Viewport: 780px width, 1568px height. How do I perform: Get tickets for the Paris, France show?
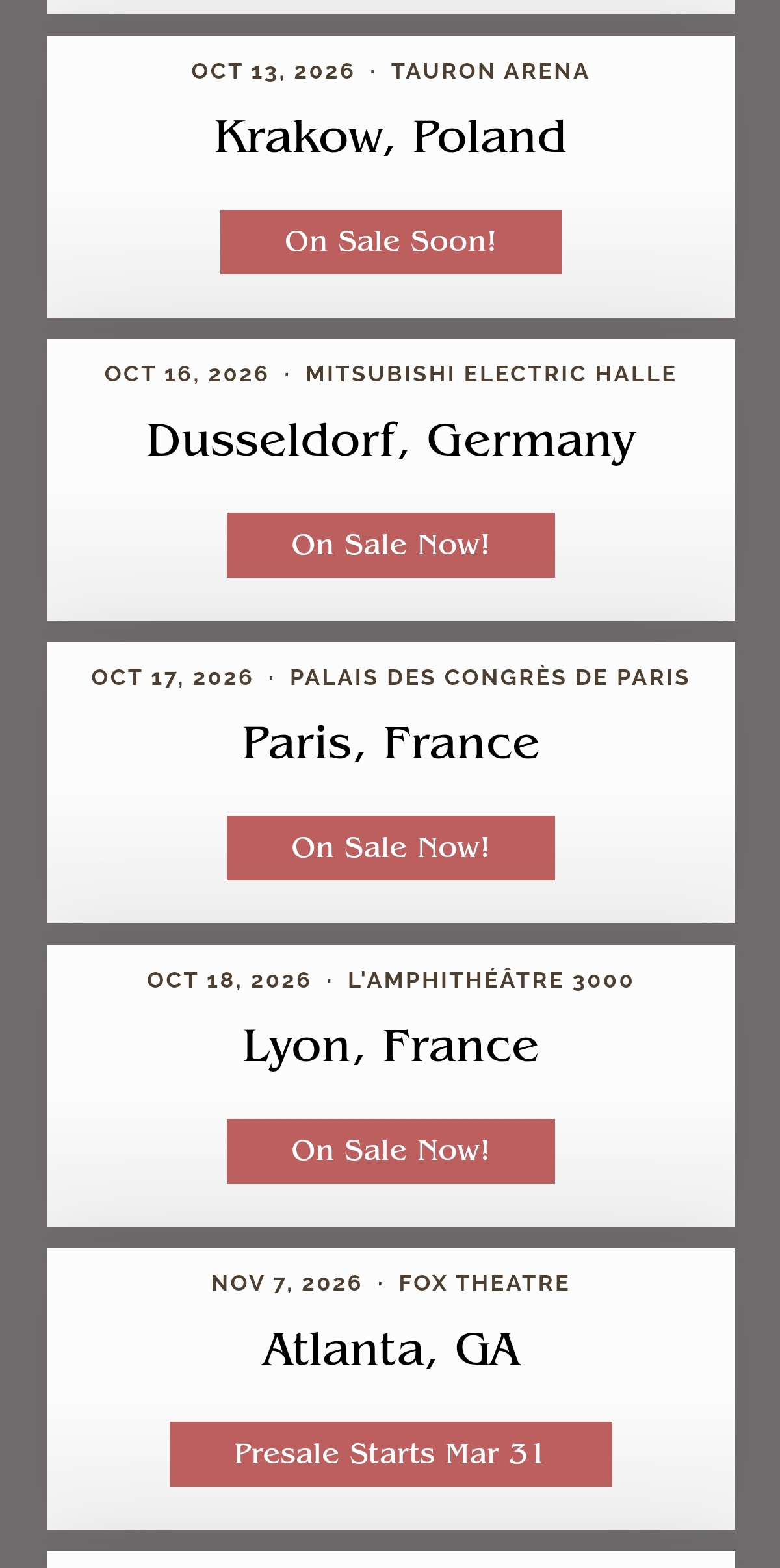(x=391, y=847)
